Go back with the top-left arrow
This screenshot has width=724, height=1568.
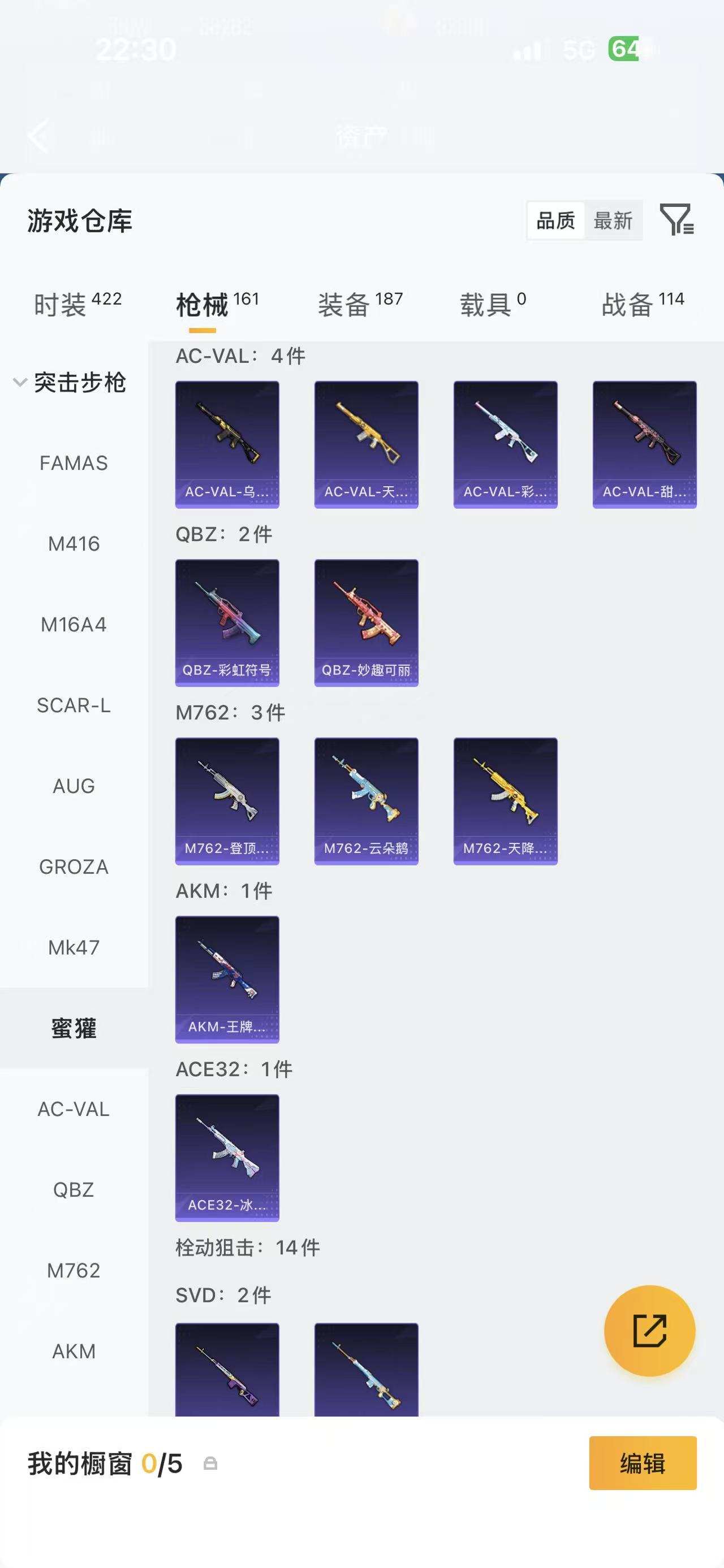38,136
